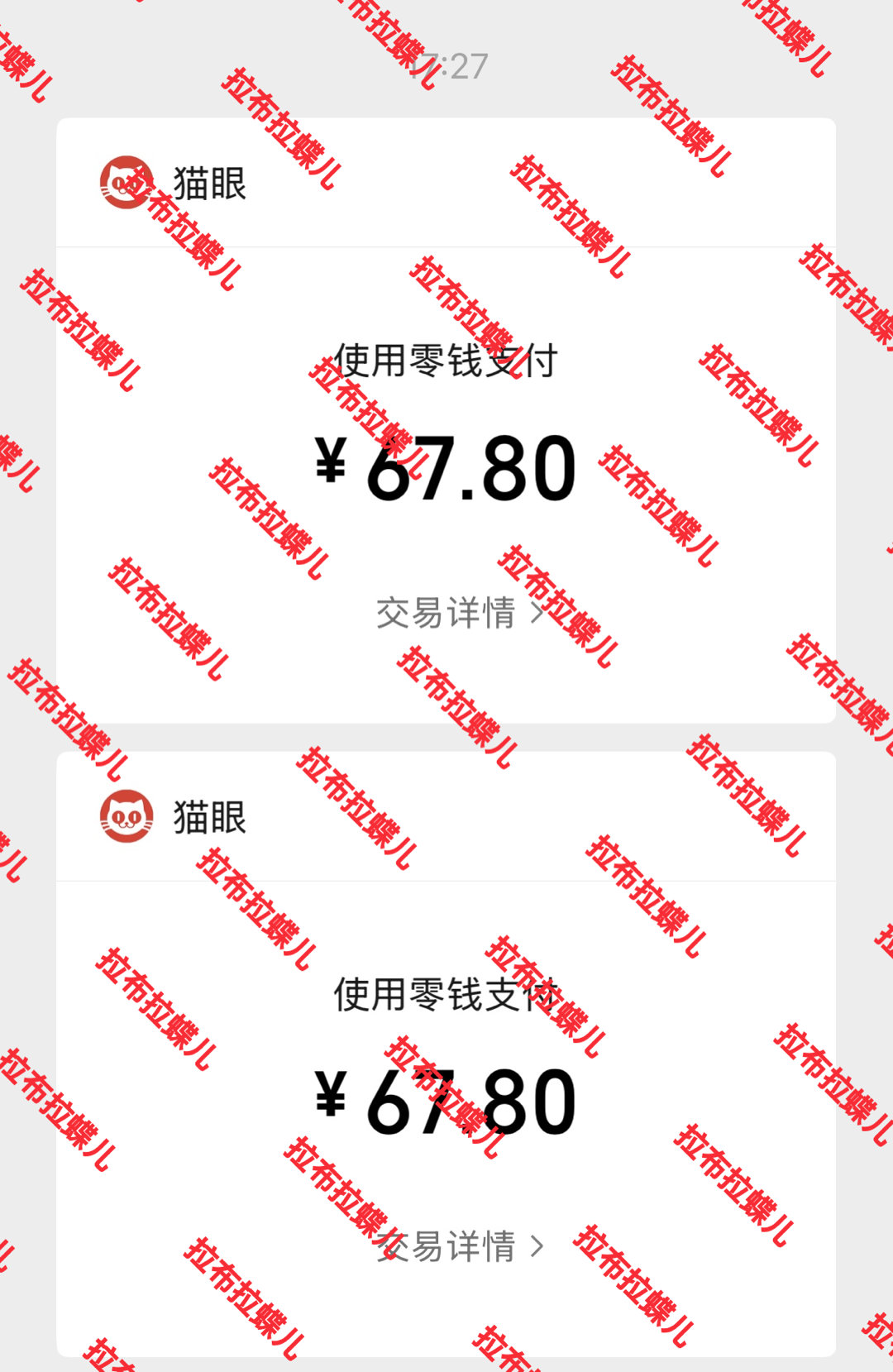Click 使用零钱支付 text on the top card

(x=446, y=361)
